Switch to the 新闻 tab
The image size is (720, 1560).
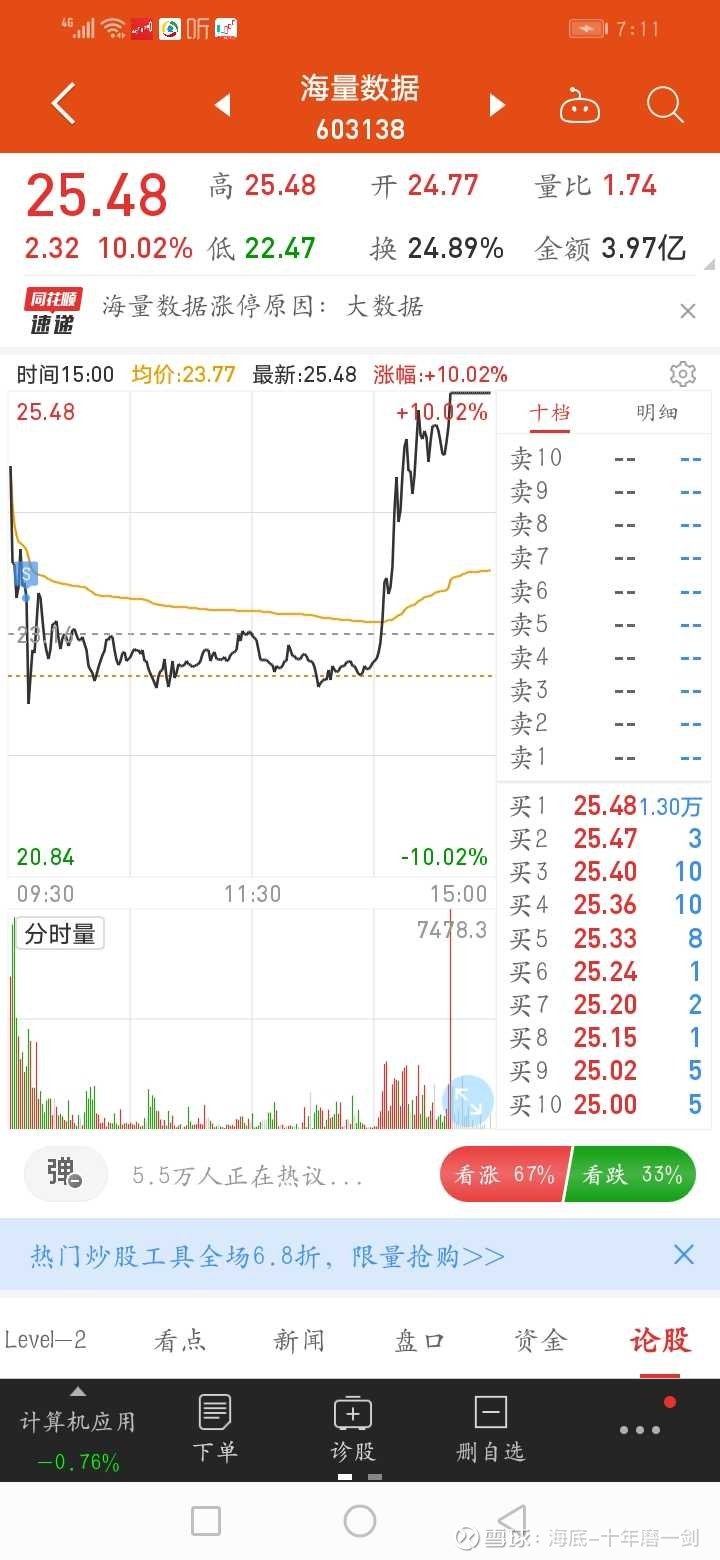point(299,1340)
